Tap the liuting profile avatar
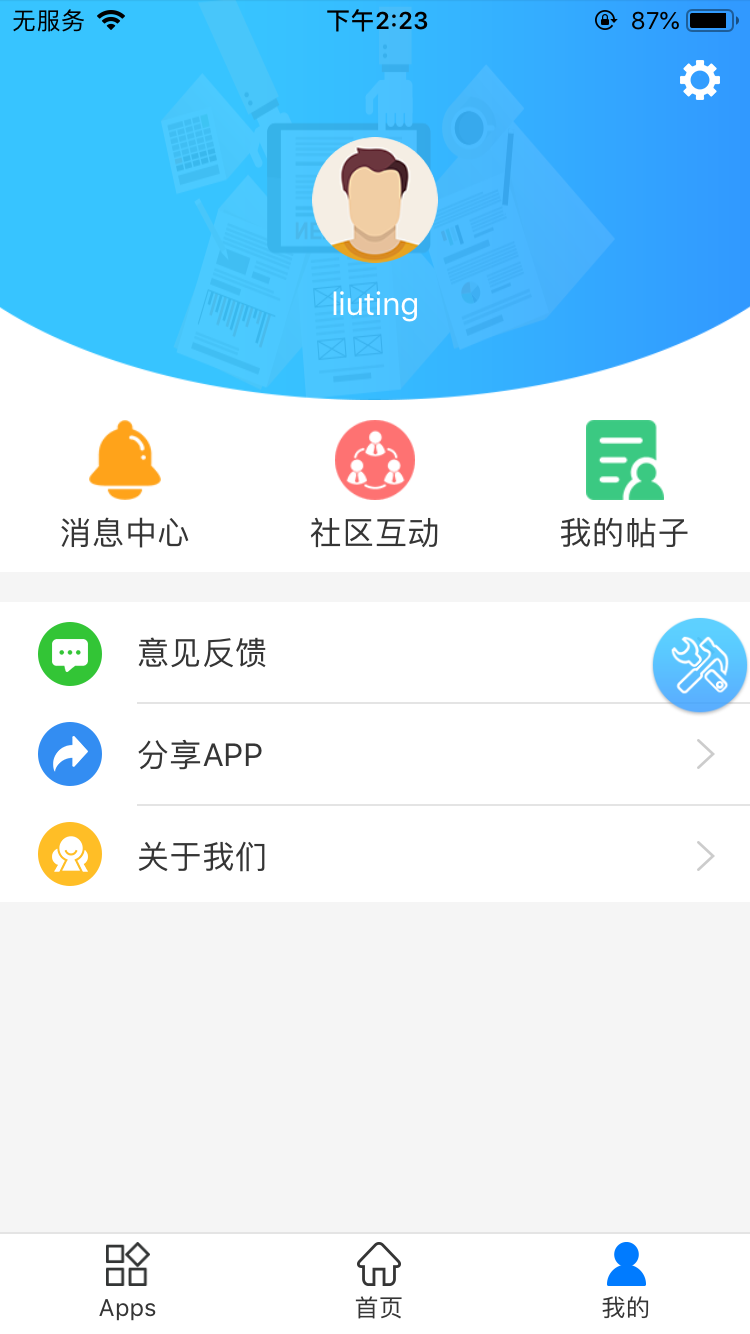 point(375,200)
